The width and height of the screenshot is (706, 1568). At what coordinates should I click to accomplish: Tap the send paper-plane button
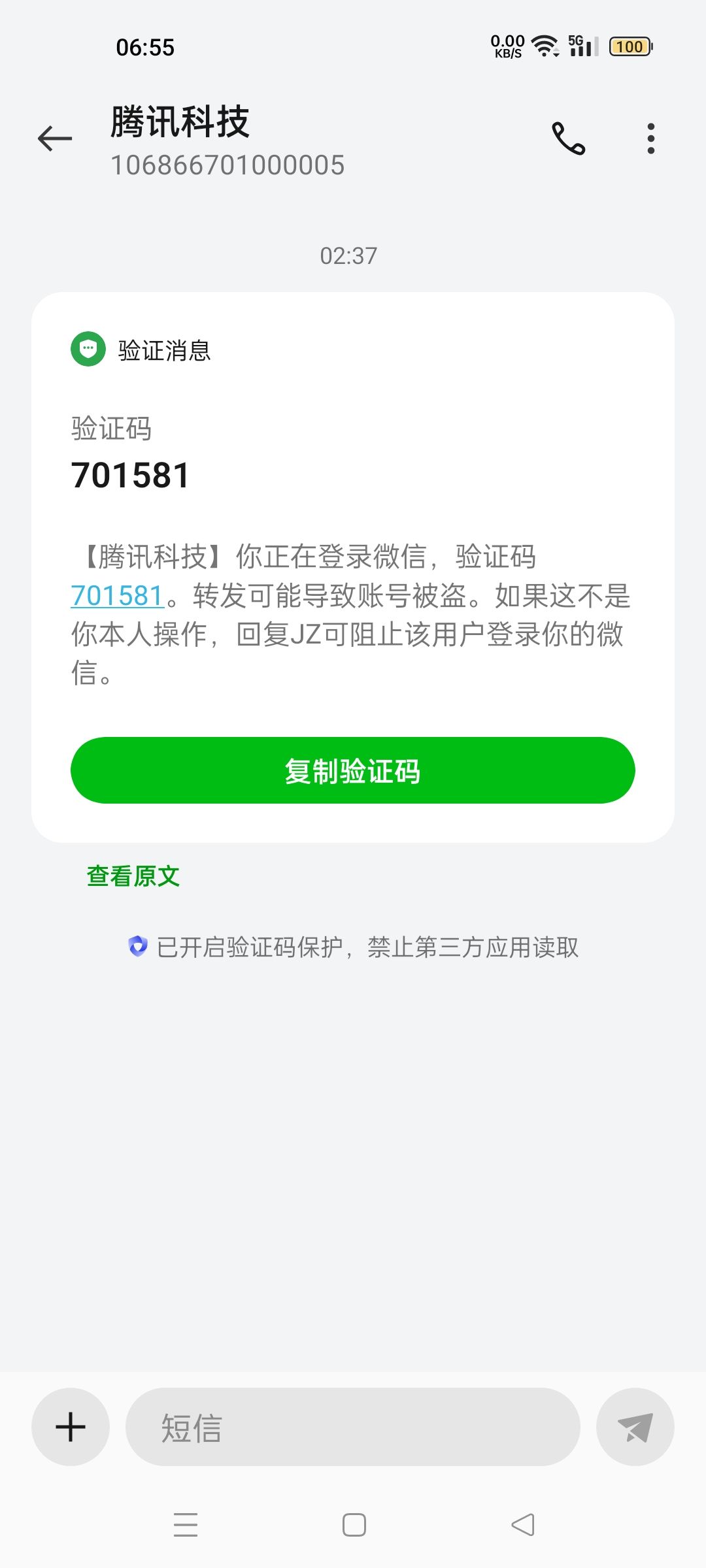pos(635,1427)
